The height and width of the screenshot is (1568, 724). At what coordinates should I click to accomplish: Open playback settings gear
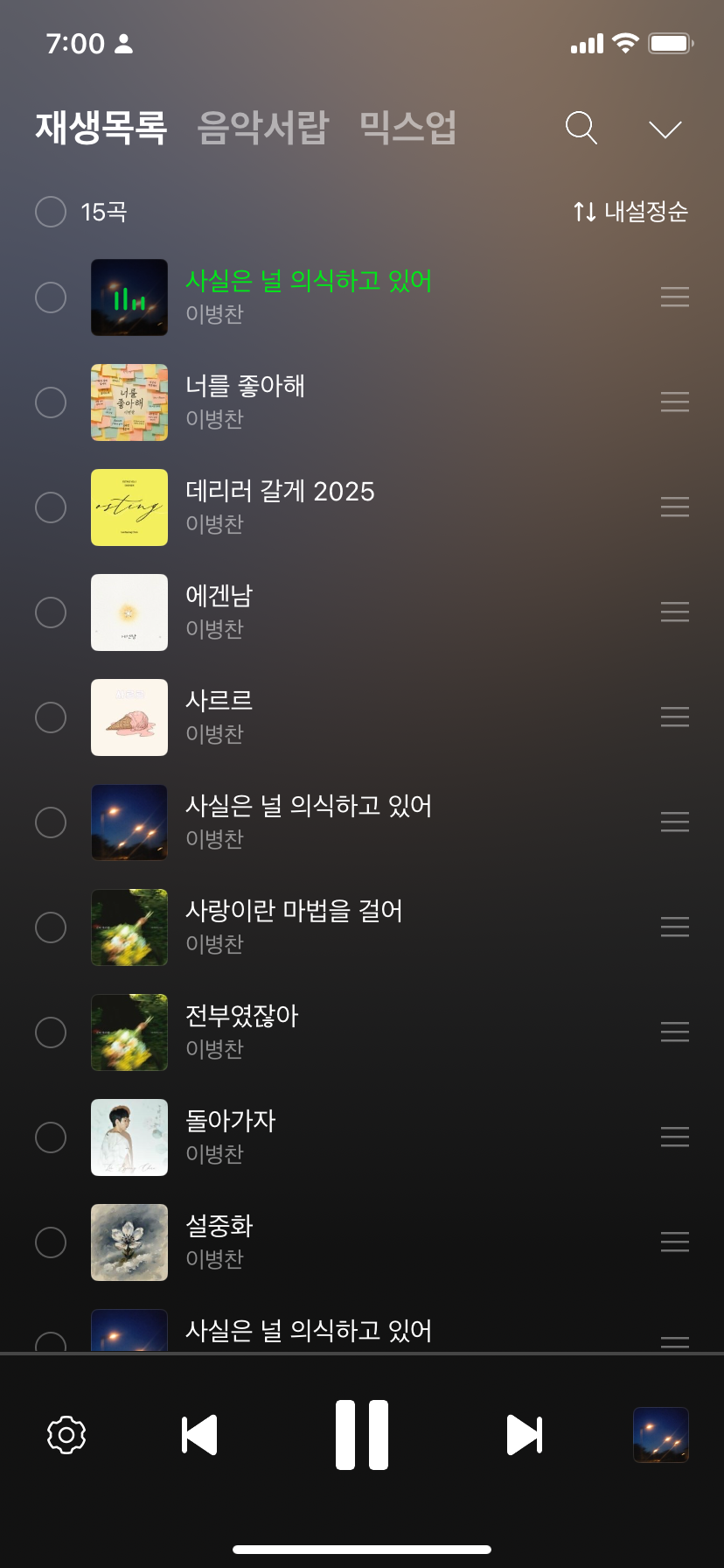[x=66, y=1435]
